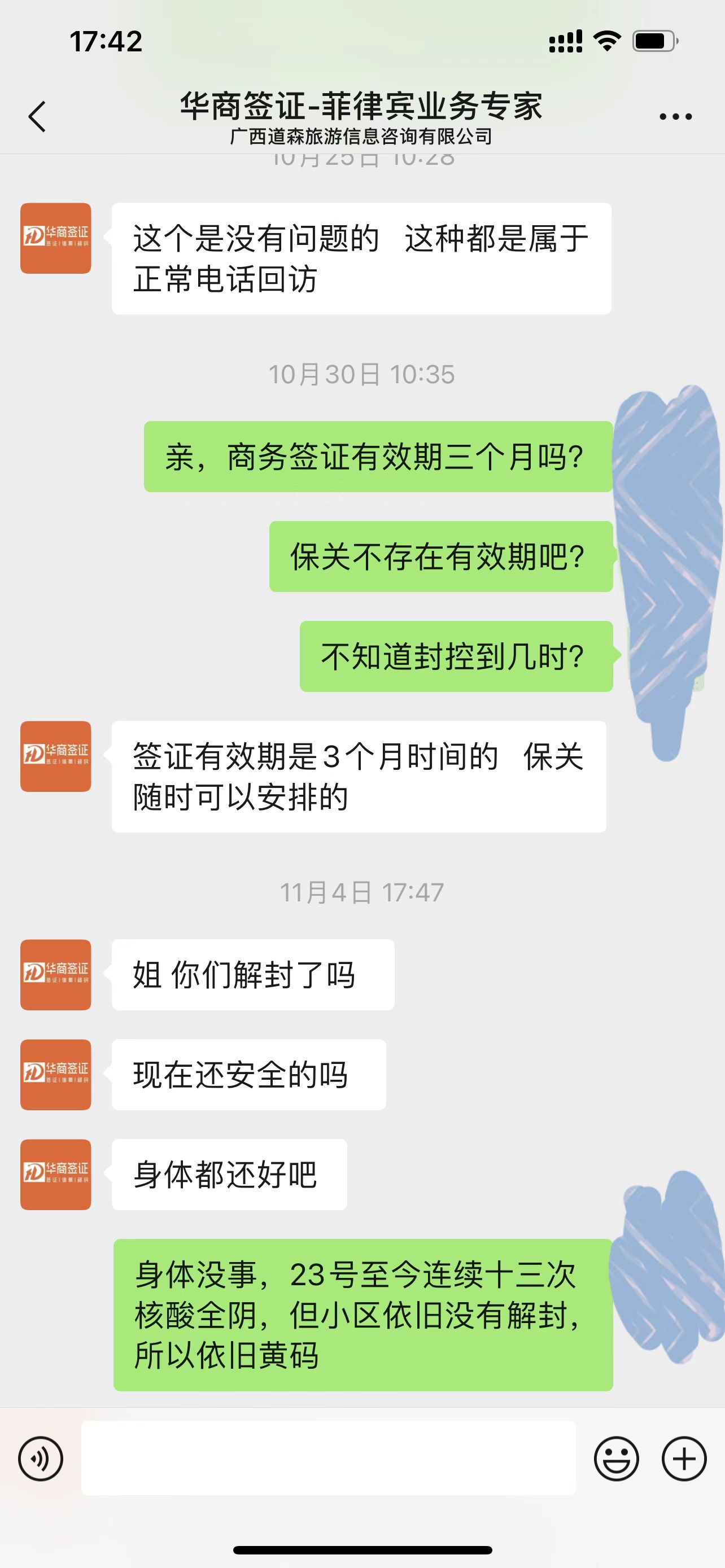
Task: Switch to voice message input
Action: point(41,1458)
